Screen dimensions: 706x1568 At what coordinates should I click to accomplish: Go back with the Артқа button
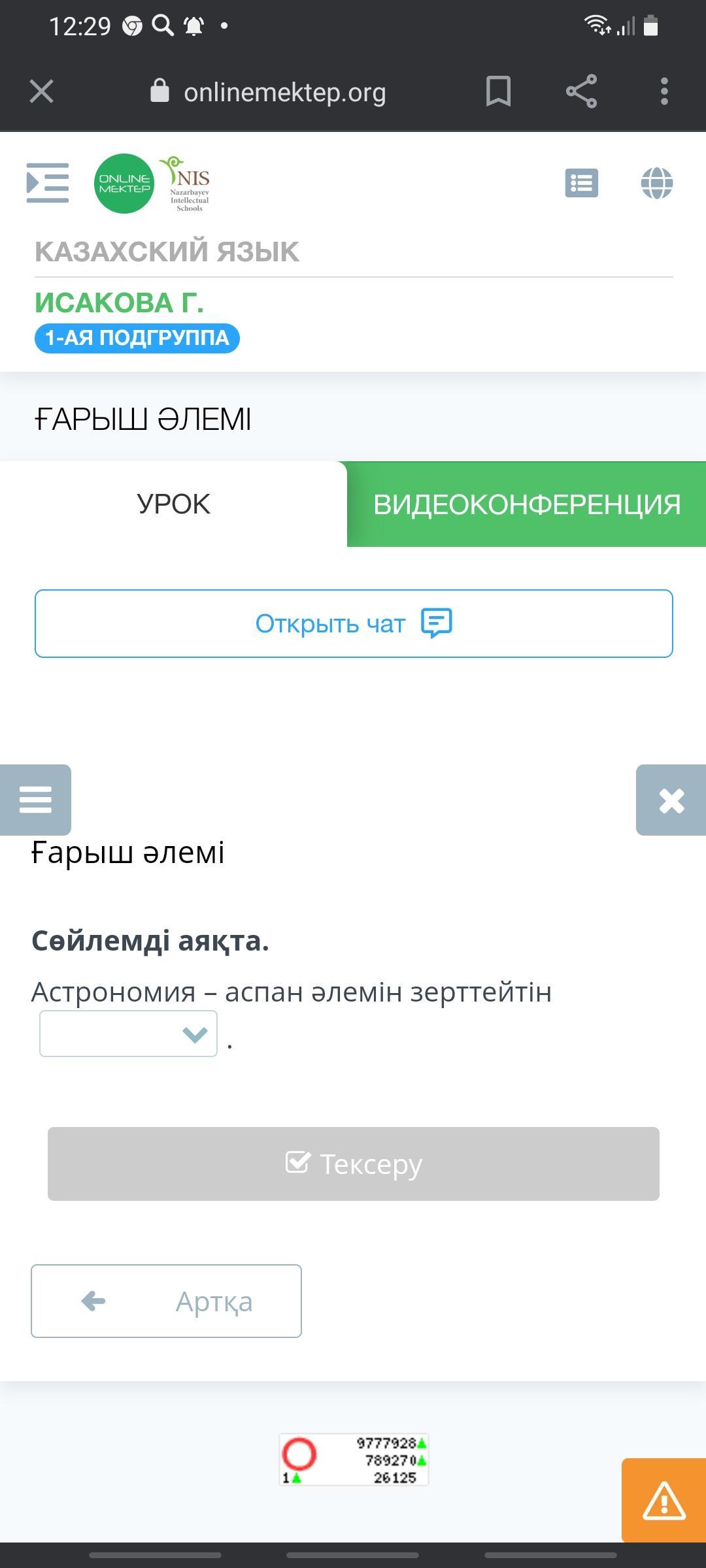coord(166,1301)
